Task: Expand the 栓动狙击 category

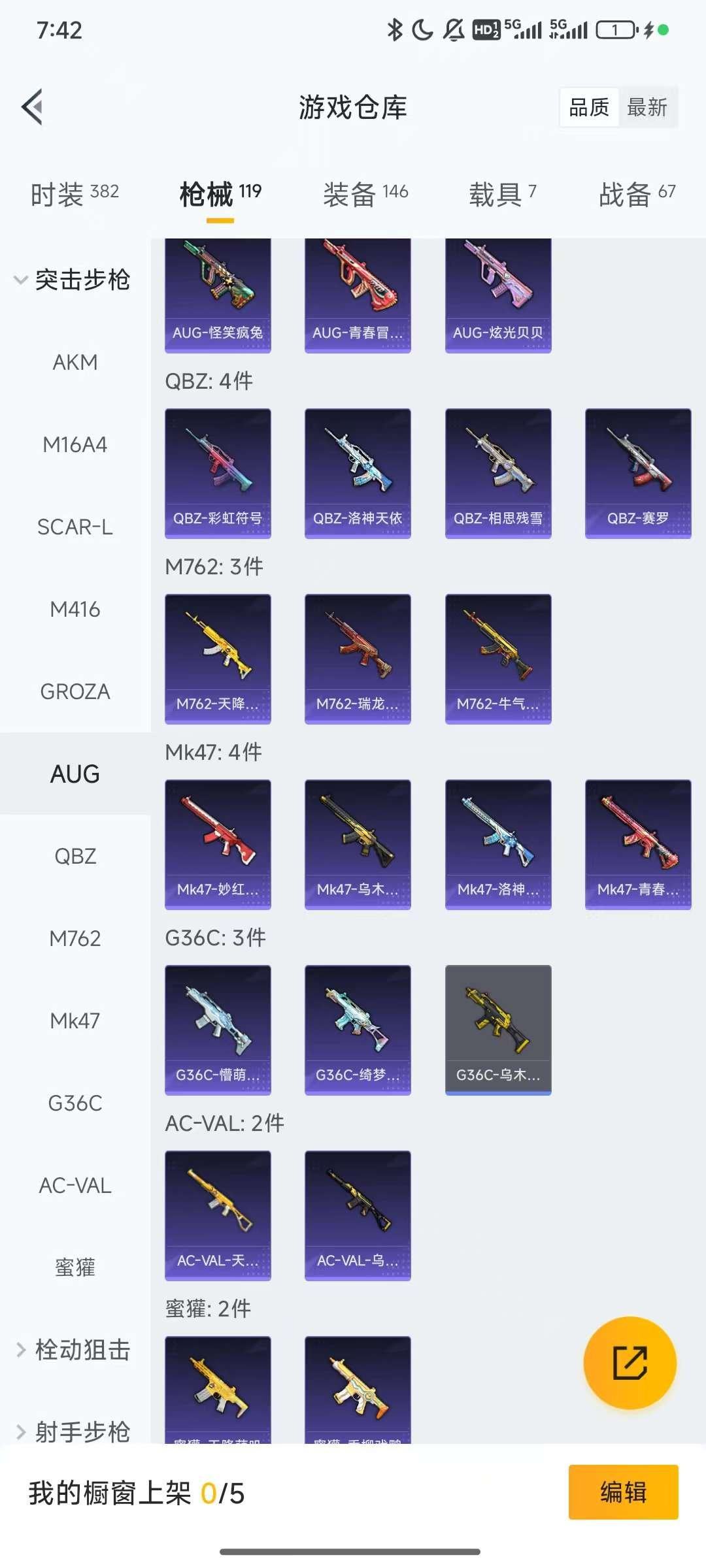Action: (73, 1350)
